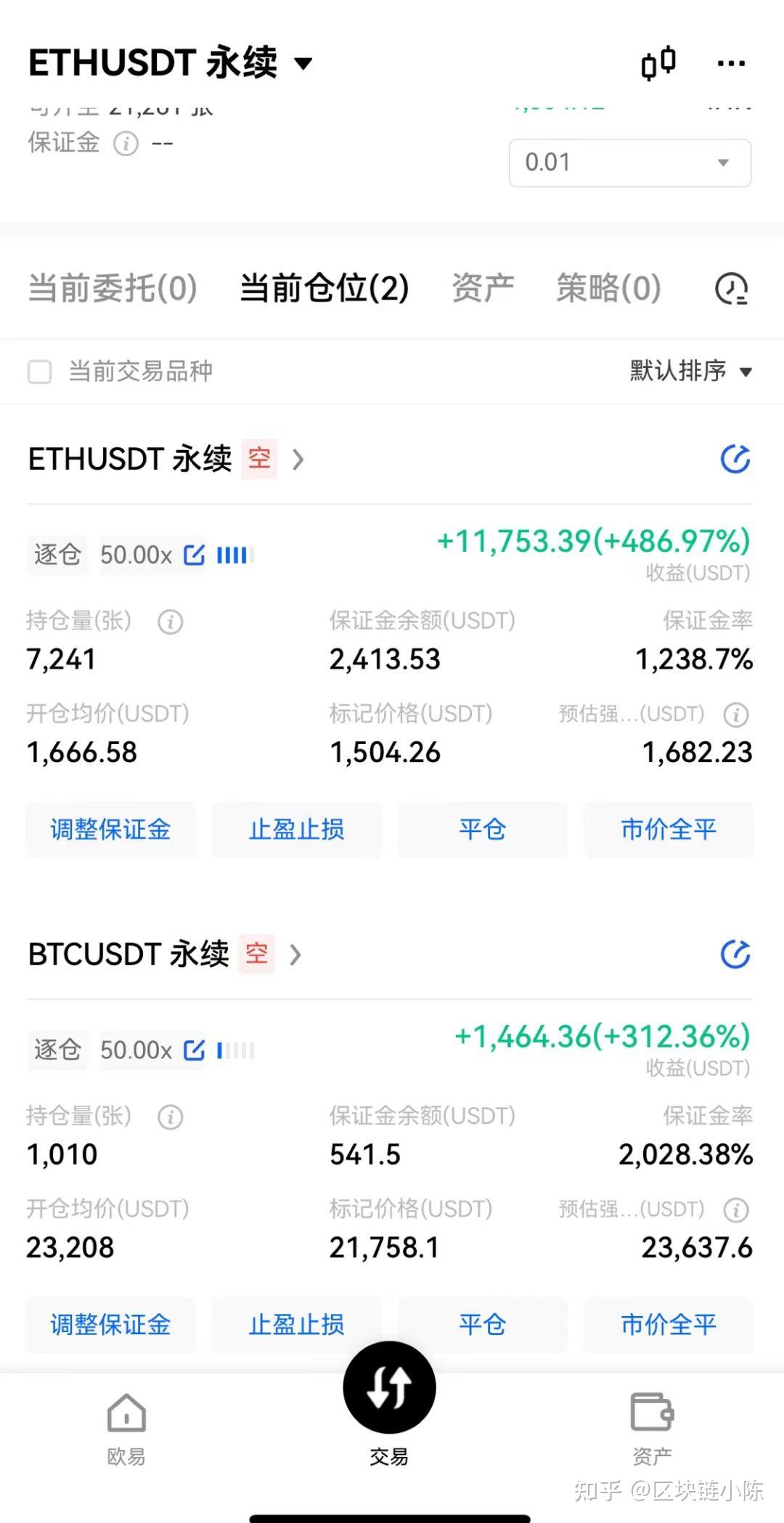
Task: Open the candlestick chart view
Action: point(659,63)
